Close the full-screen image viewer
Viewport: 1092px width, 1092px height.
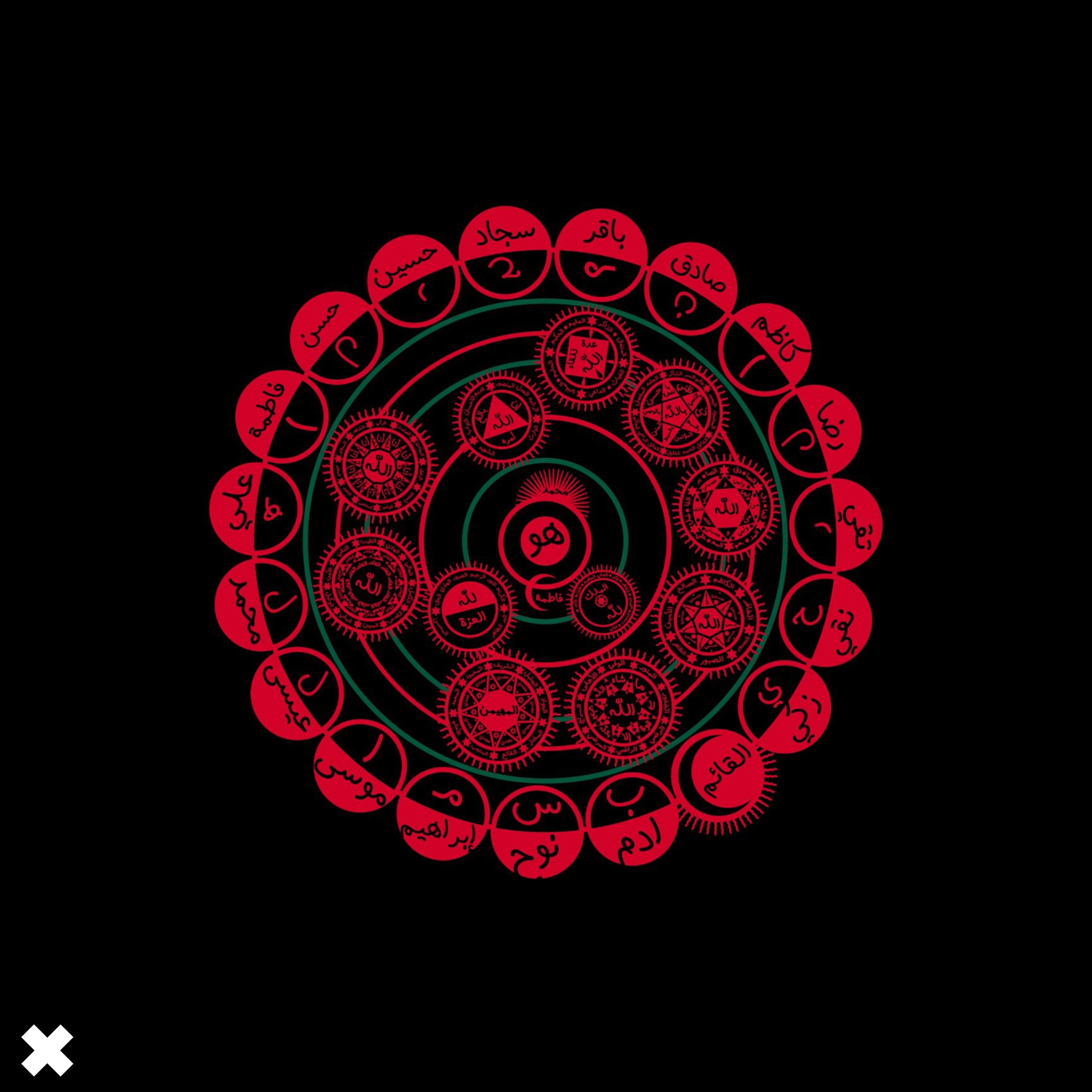click(48, 1050)
